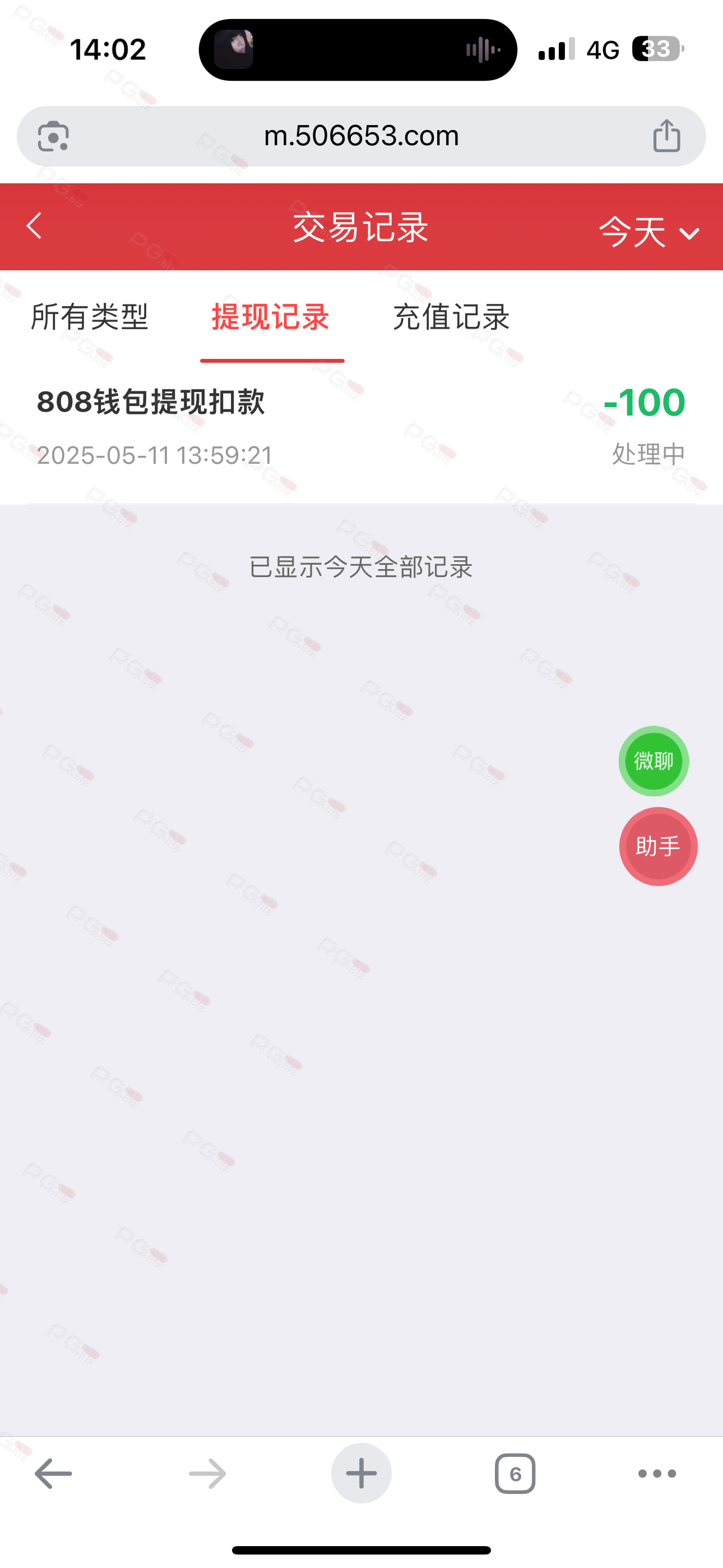Image resolution: width=723 pixels, height=1568 pixels.
Task: Open the 微聊 floating chat button
Action: pyautogui.click(x=654, y=761)
